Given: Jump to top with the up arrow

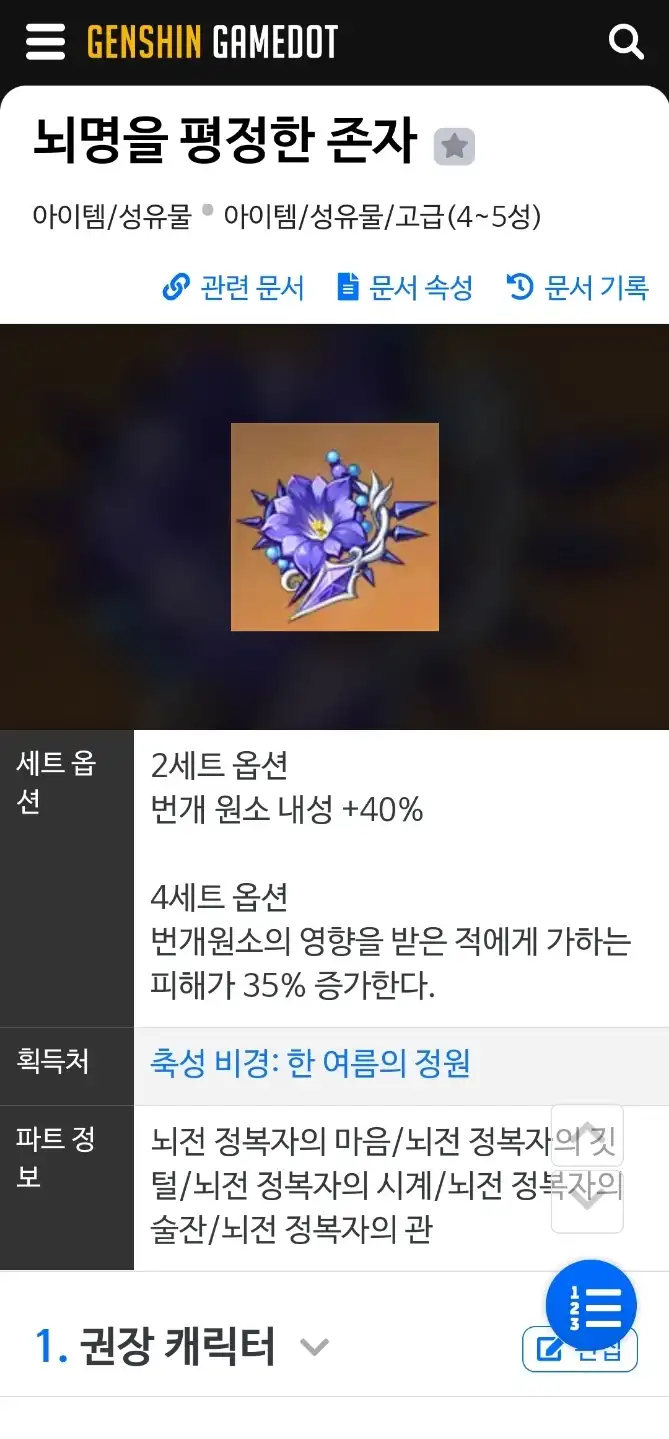Looking at the screenshot, I should [x=587, y=1135].
